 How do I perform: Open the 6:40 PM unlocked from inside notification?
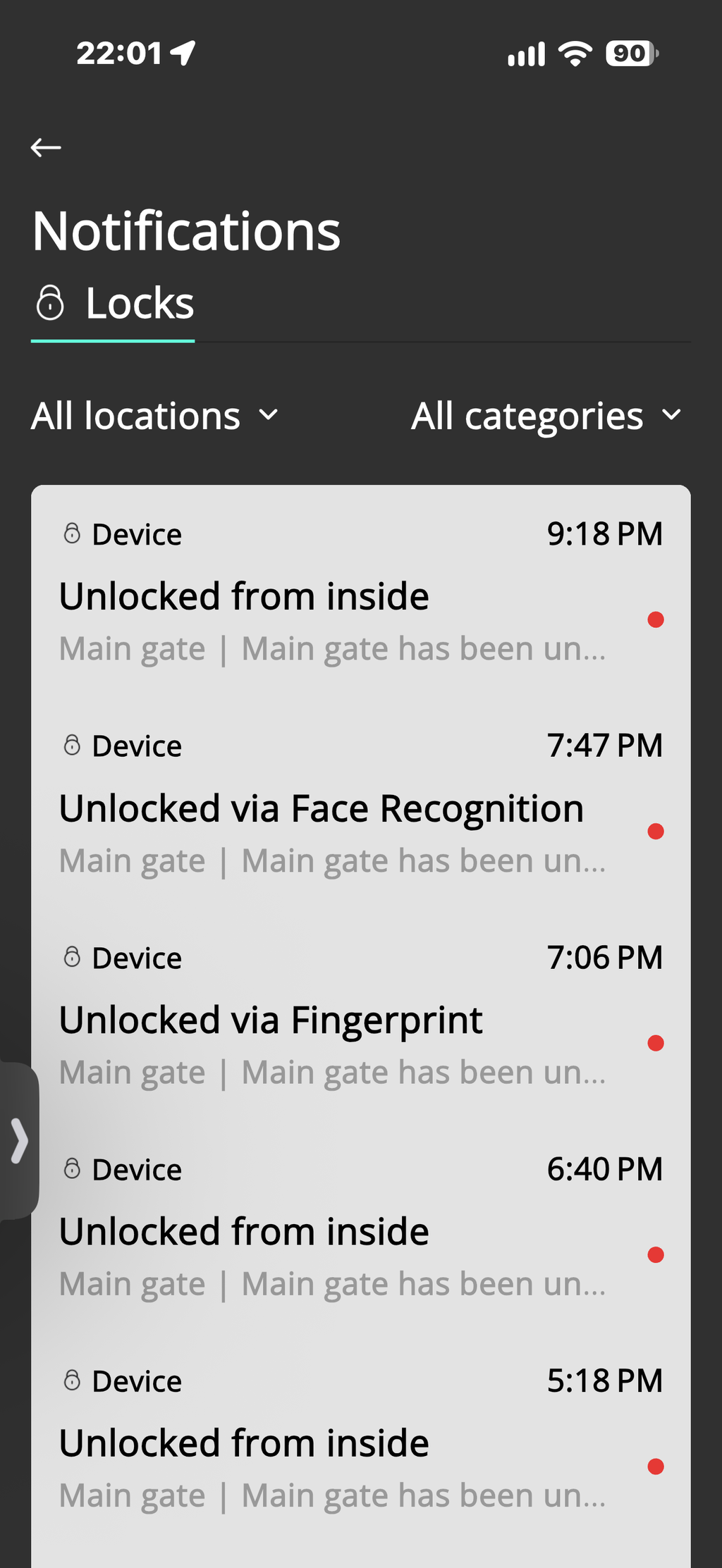point(360,1227)
